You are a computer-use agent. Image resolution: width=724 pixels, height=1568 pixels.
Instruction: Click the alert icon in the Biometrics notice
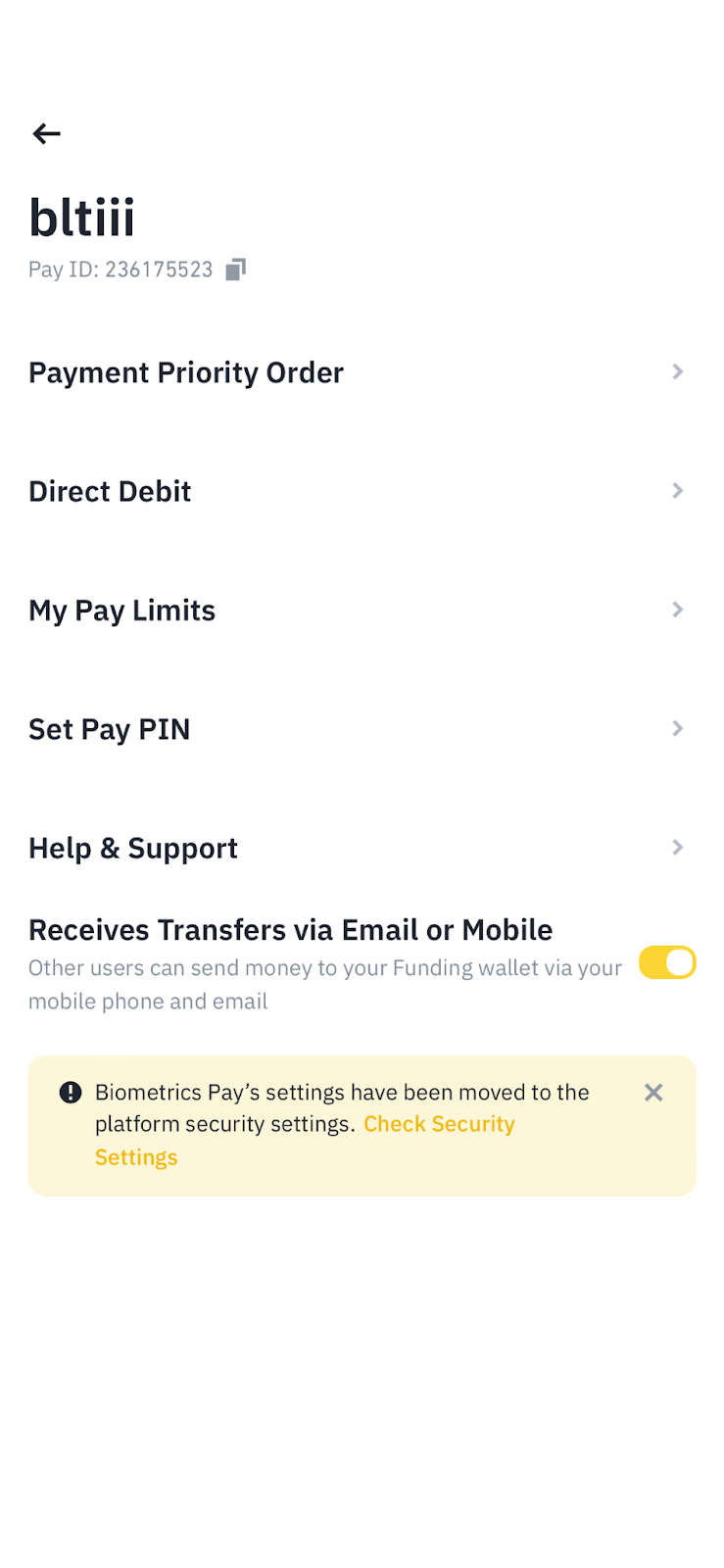pos(70,1092)
